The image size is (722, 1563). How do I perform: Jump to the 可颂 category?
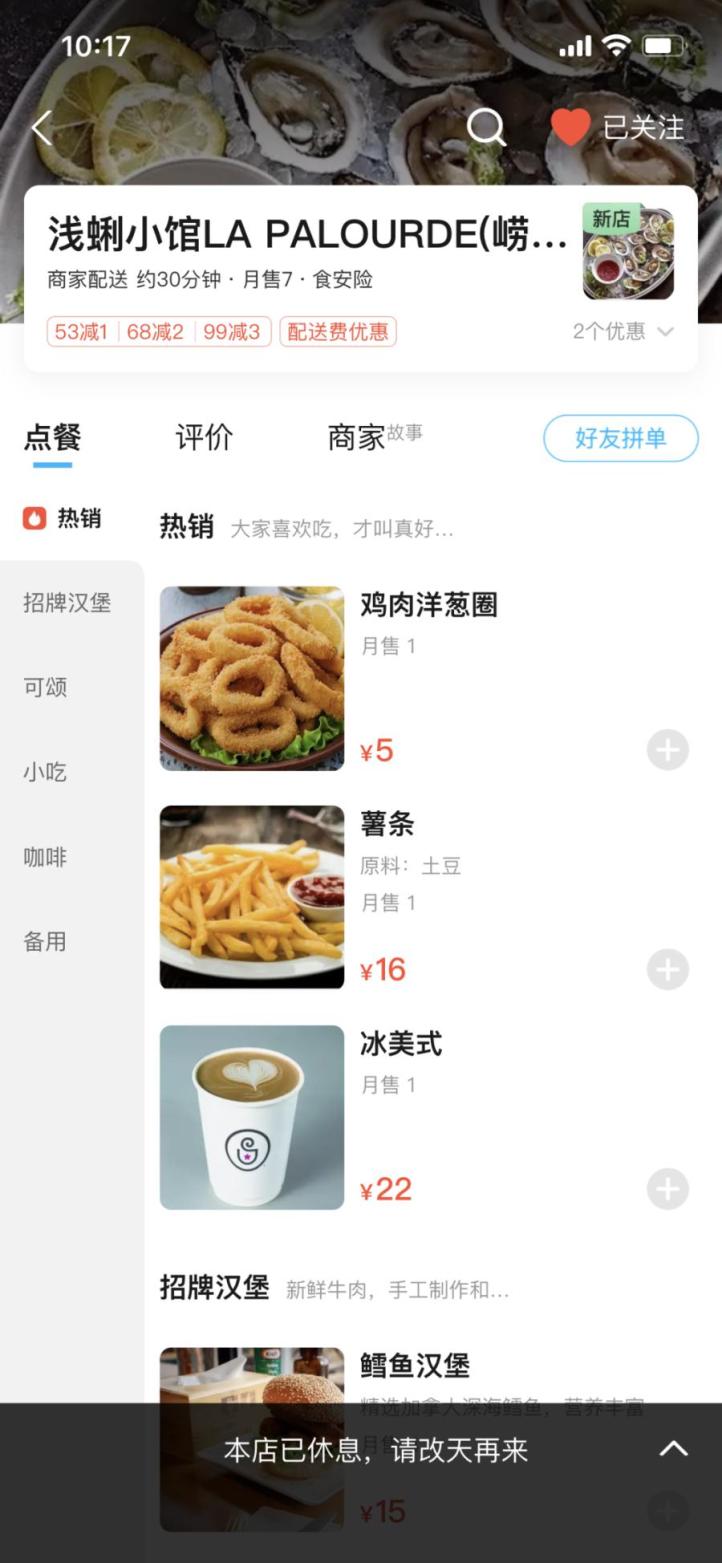pos(45,688)
